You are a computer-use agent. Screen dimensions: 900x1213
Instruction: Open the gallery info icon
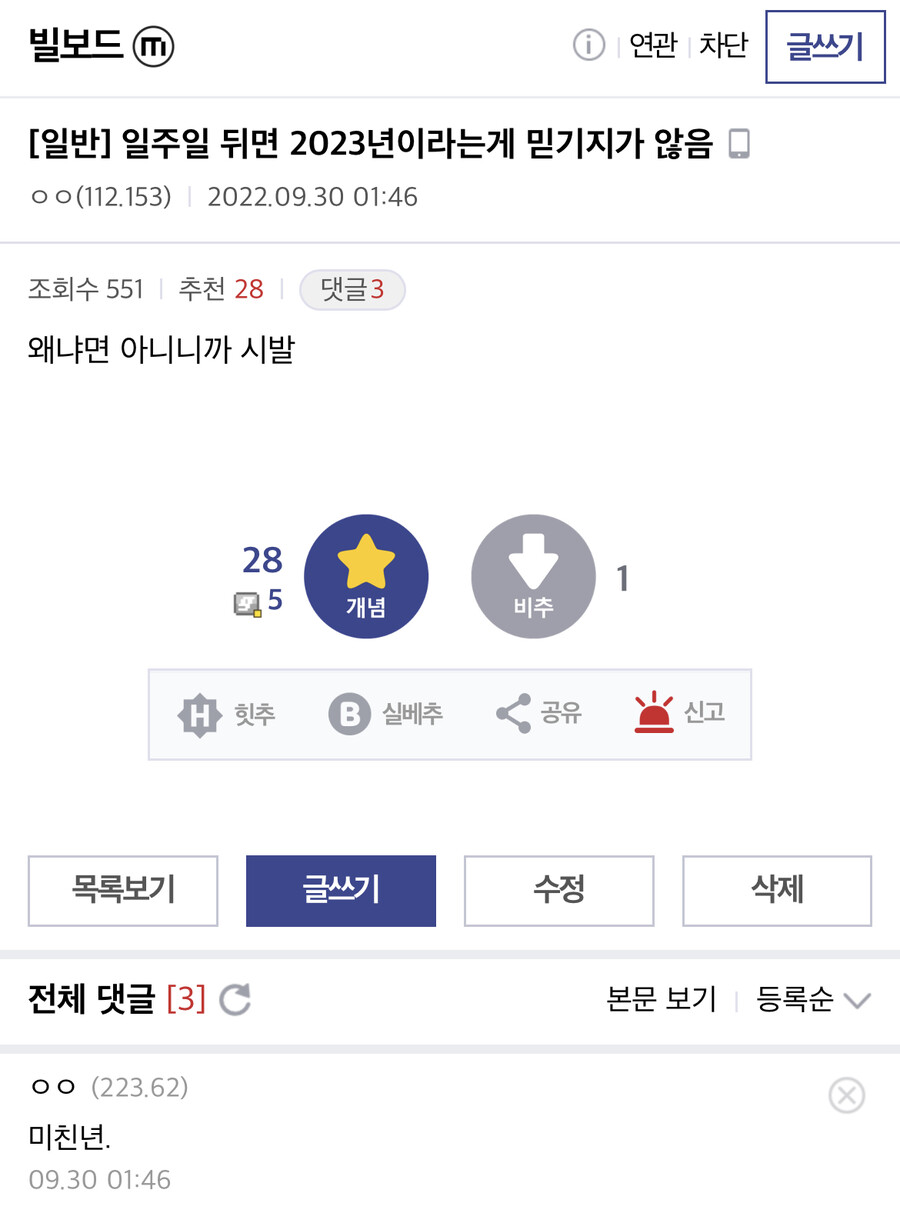589,46
